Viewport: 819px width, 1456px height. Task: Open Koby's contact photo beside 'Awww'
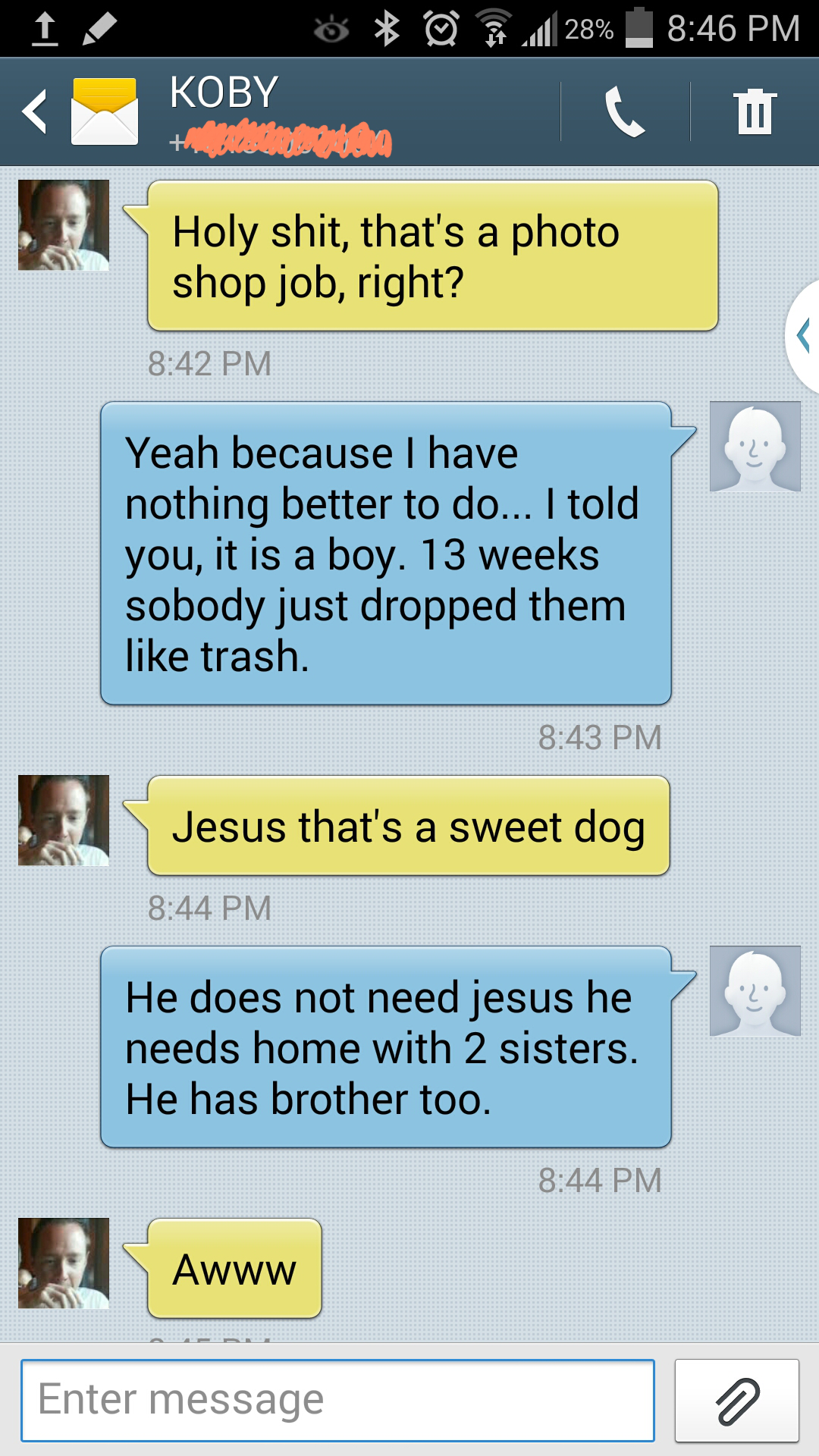[64, 1263]
